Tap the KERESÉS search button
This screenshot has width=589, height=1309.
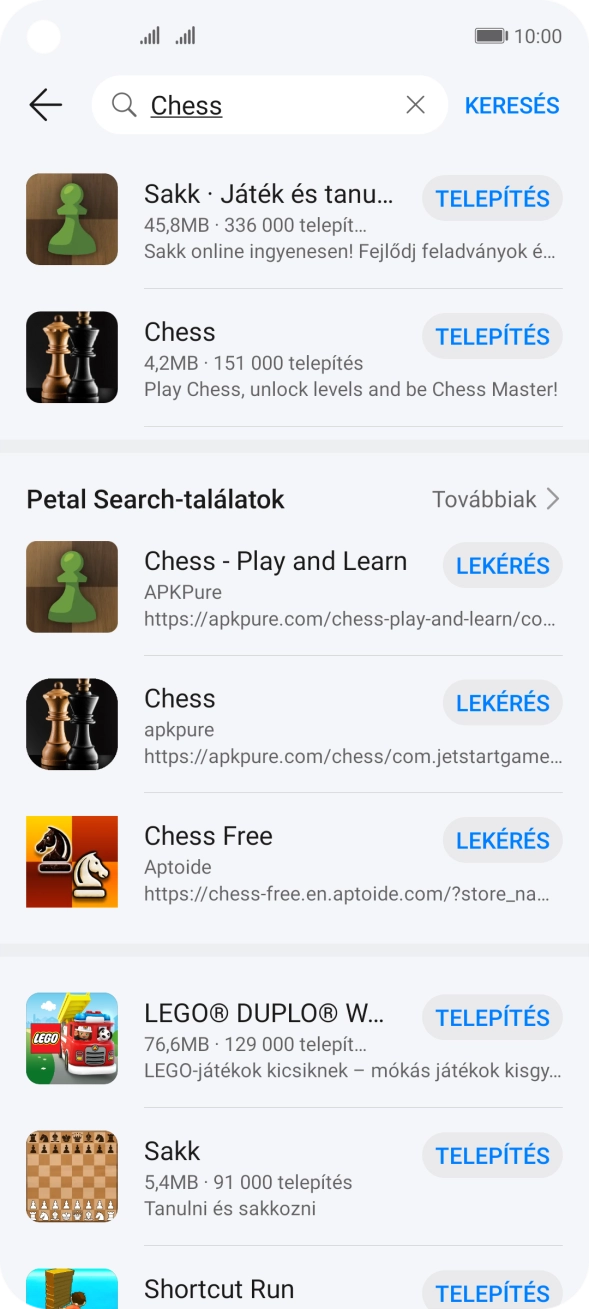click(512, 105)
